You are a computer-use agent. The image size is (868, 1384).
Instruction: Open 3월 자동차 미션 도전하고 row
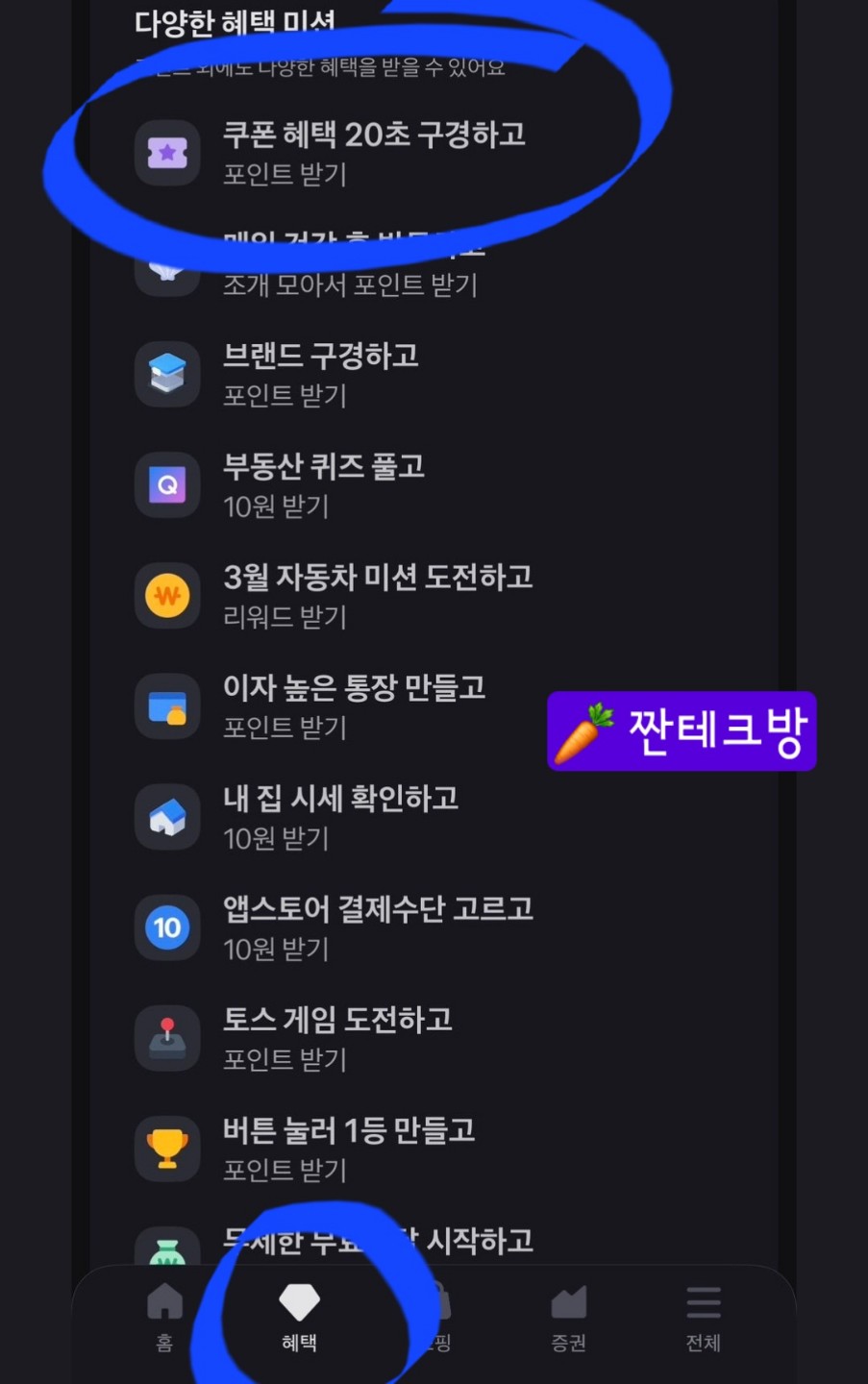tap(377, 595)
